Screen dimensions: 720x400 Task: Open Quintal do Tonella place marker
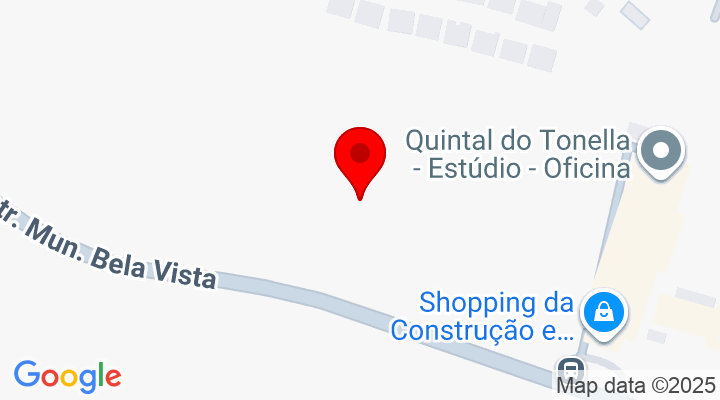tap(661, 153)
